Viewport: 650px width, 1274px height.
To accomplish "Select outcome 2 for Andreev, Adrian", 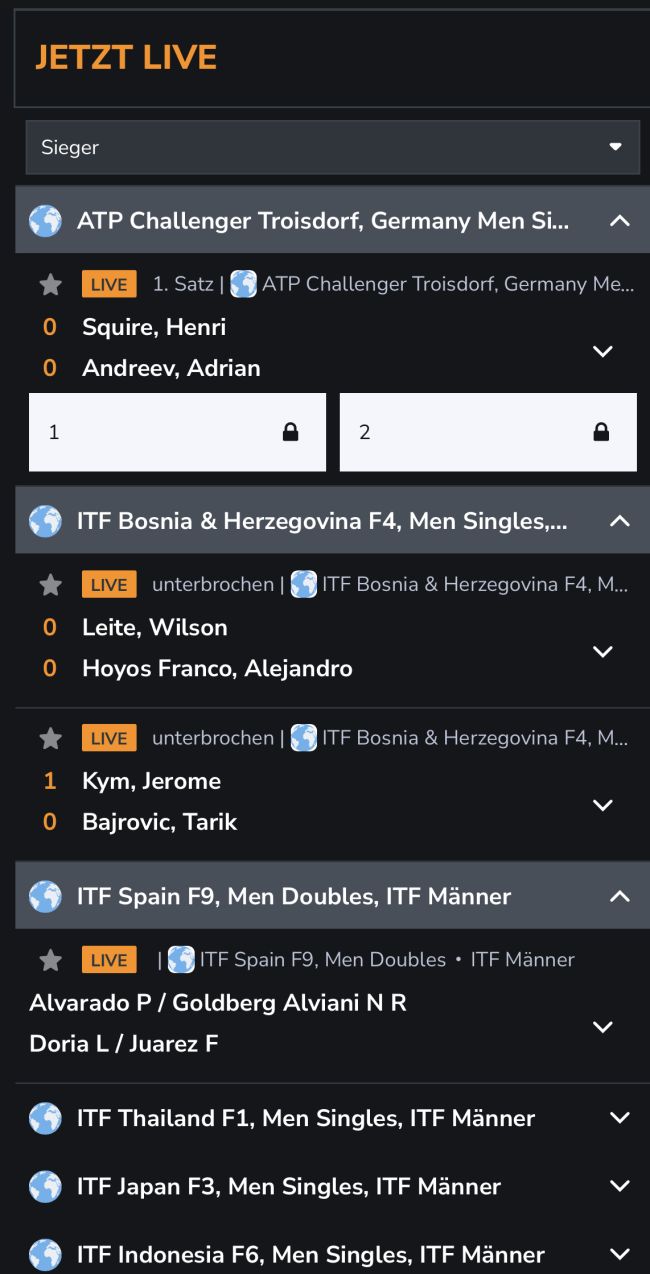I will click(488, 432).
